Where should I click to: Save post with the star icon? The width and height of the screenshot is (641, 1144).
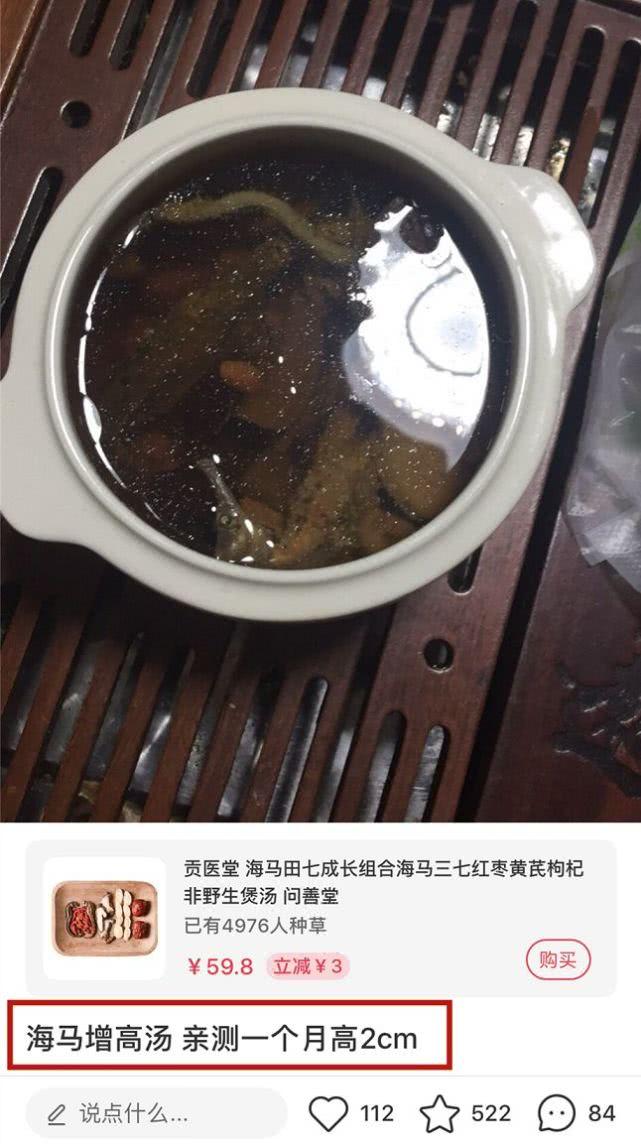coord(439,1113)
